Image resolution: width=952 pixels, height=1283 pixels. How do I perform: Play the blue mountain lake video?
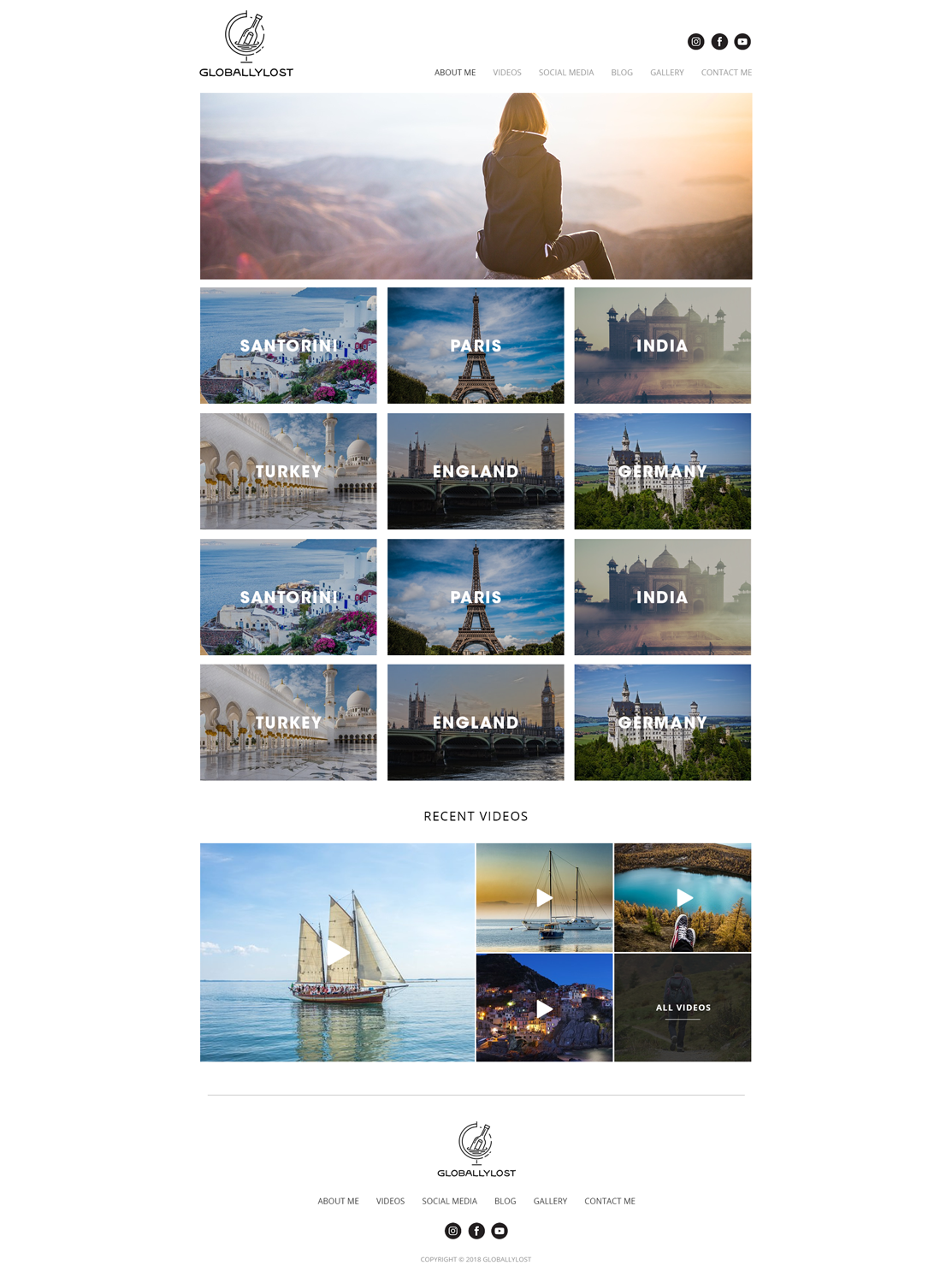(x=683, y=897)
